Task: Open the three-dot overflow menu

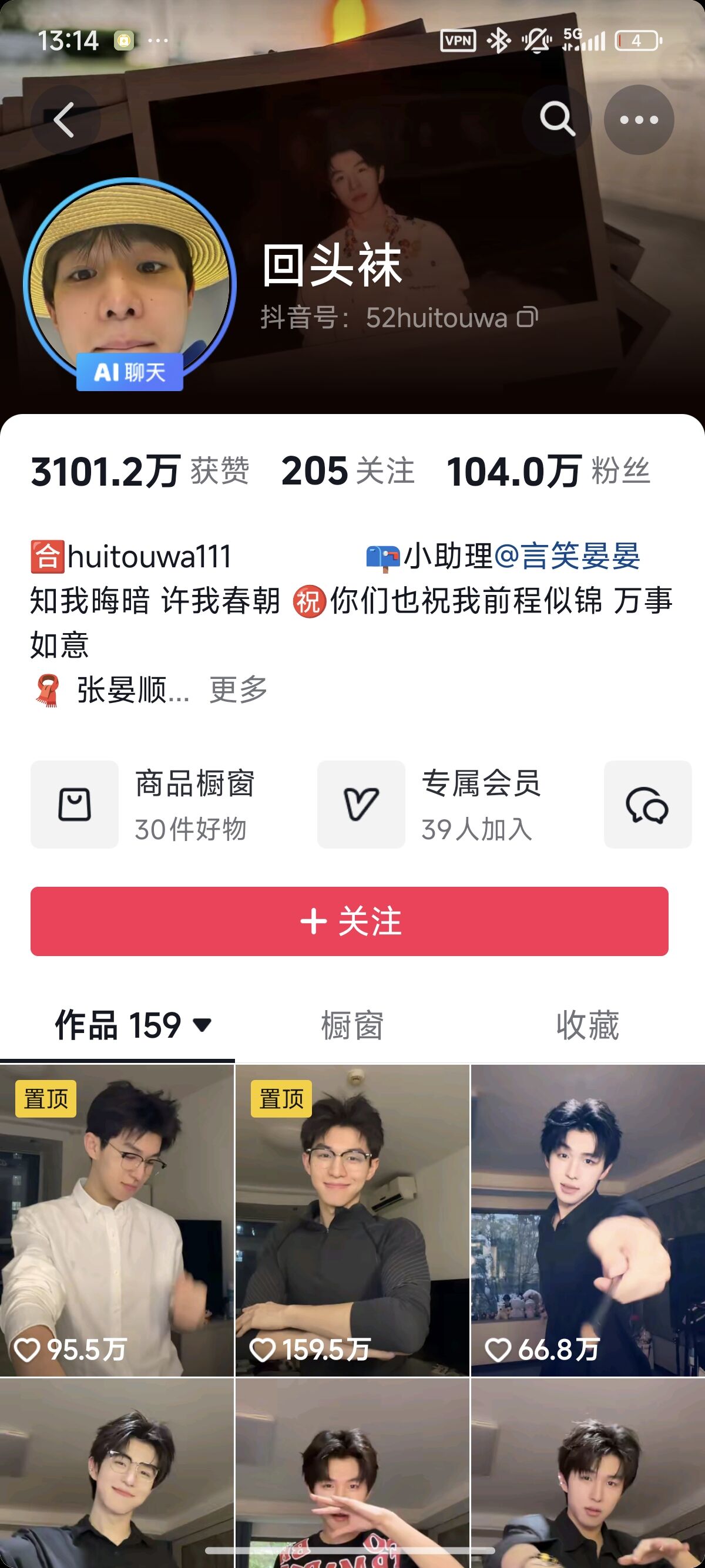Action: 639,119
